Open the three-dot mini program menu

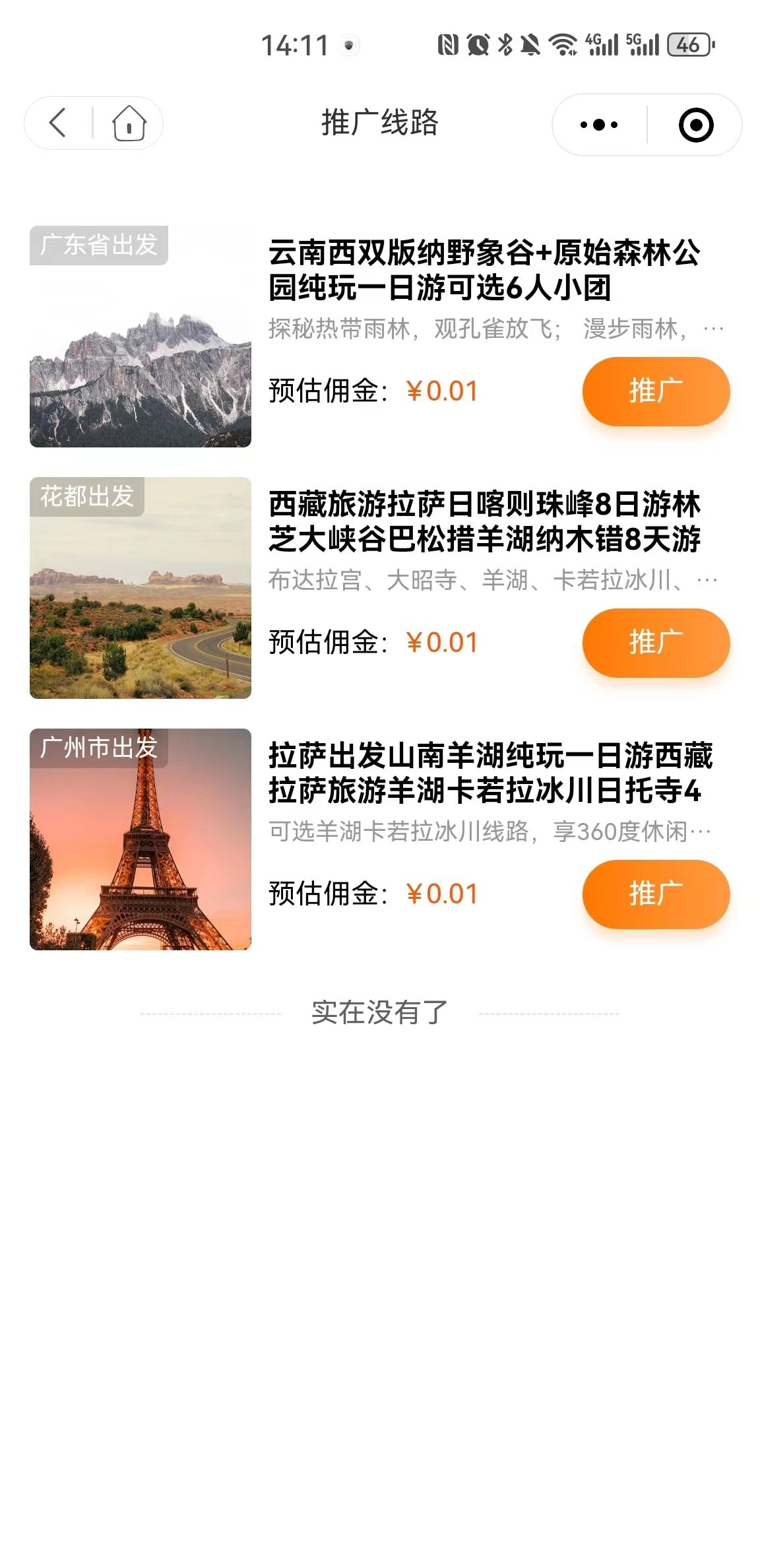599,125
